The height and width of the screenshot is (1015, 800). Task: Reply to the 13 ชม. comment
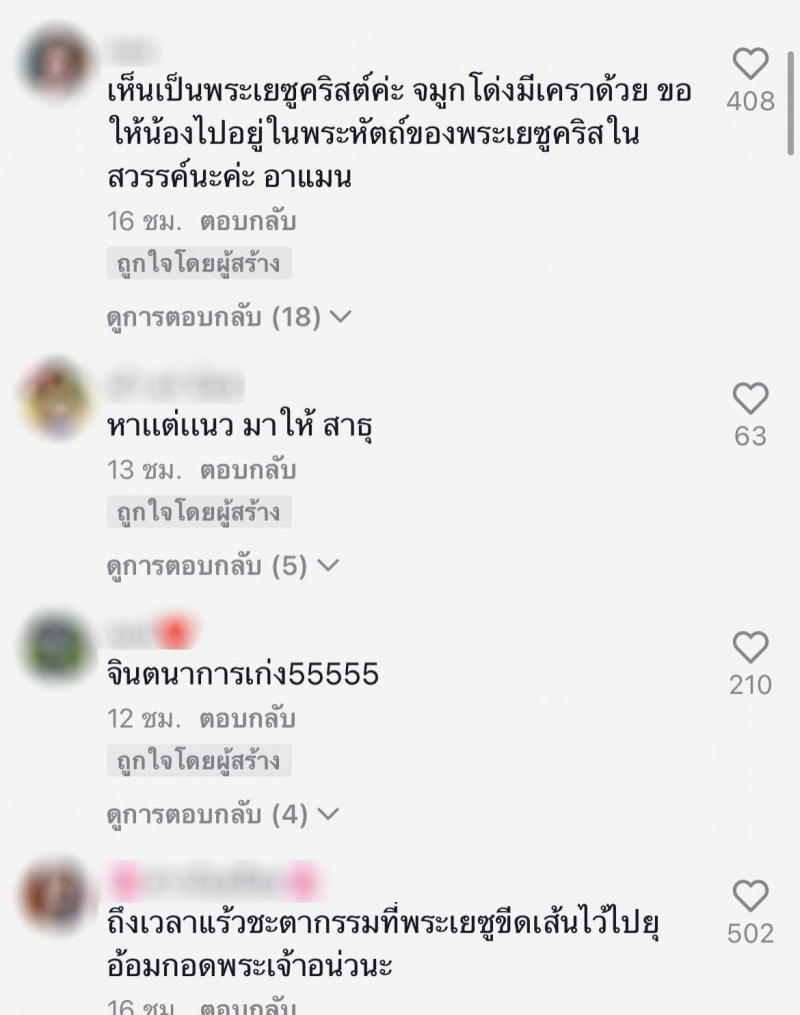click(x=247, y=470)
